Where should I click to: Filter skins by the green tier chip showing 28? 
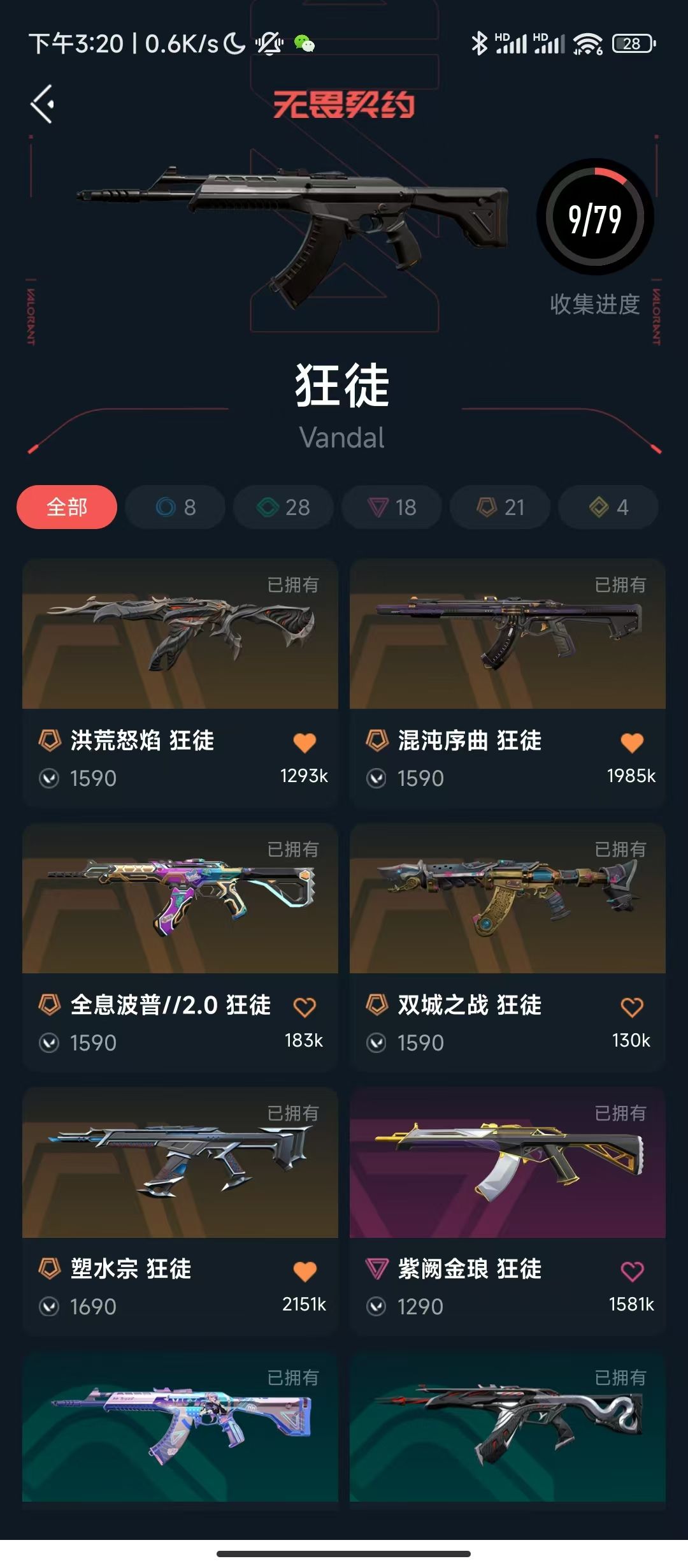[283, 507]
